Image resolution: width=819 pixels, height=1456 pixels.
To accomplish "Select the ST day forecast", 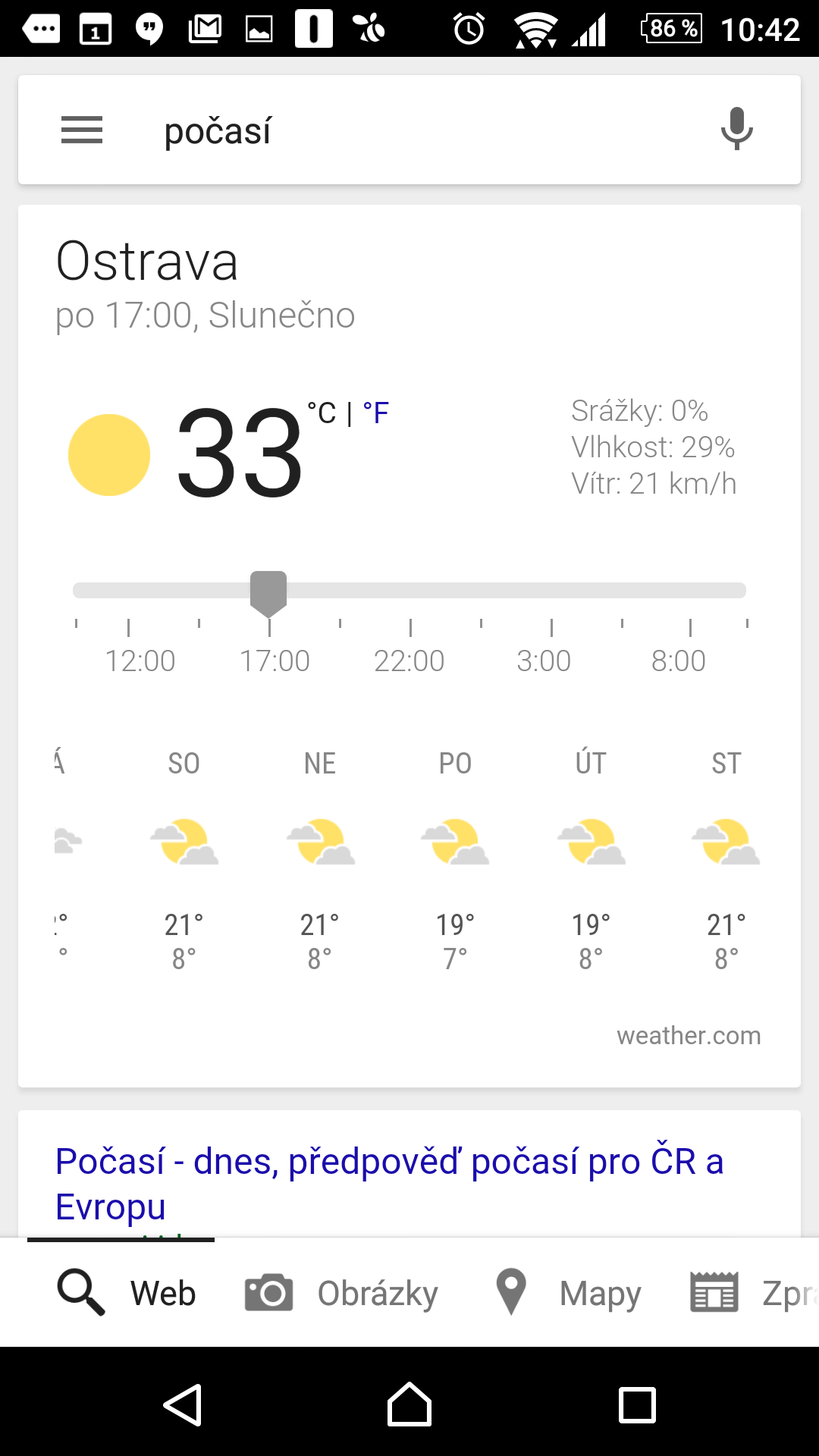I will click(x=726, y=861).
